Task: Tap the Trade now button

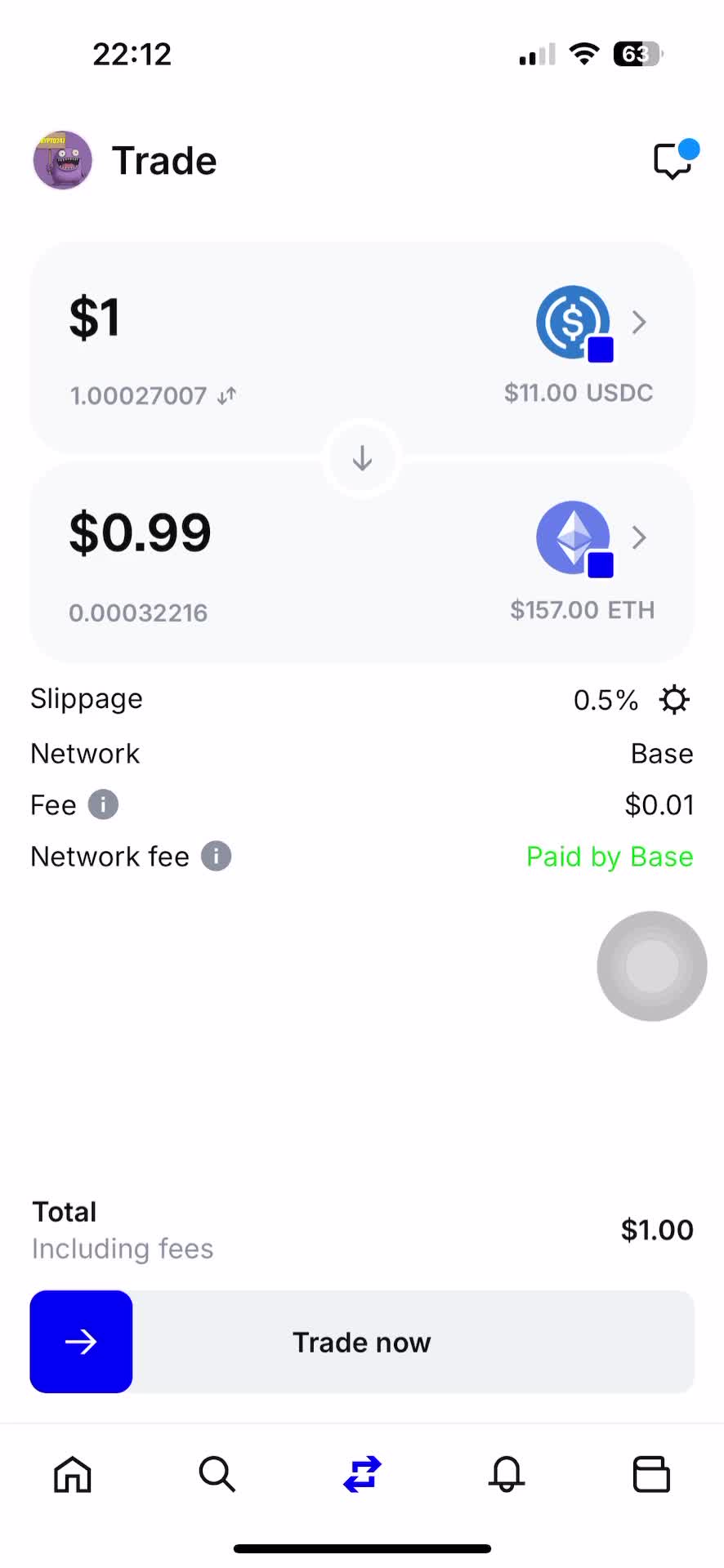Action: click(362, 1342)
